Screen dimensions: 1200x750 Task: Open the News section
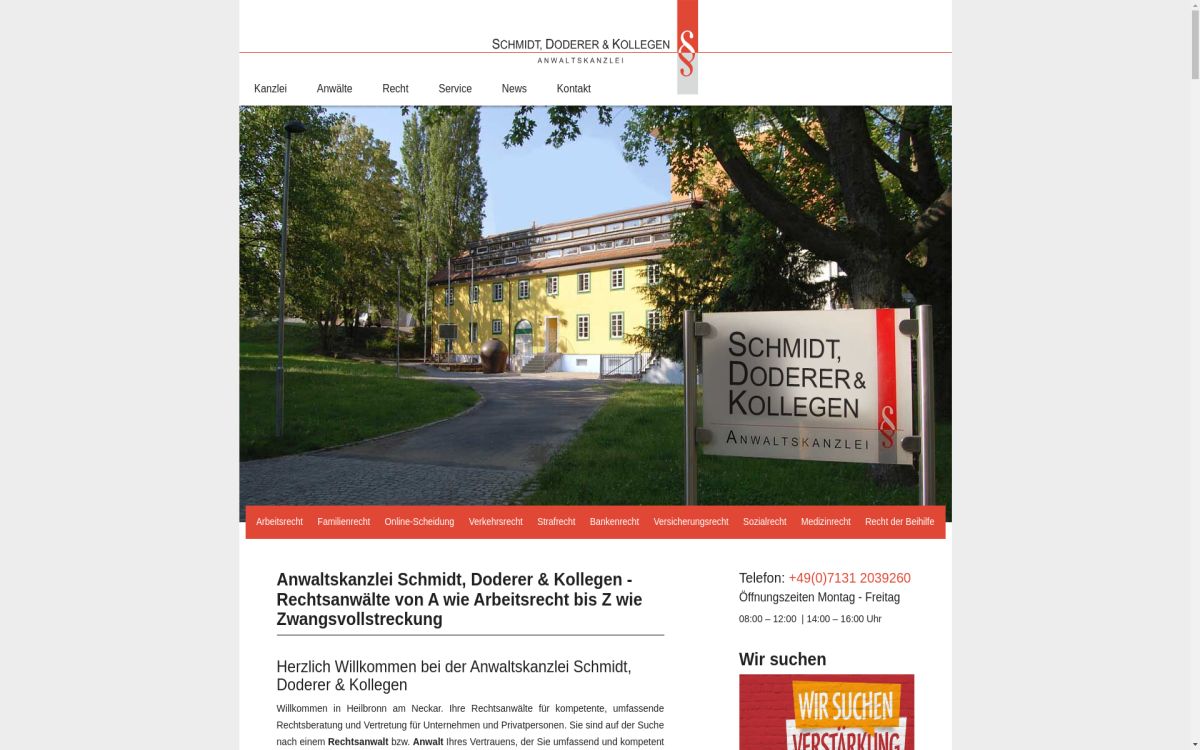tap(514, 89)
